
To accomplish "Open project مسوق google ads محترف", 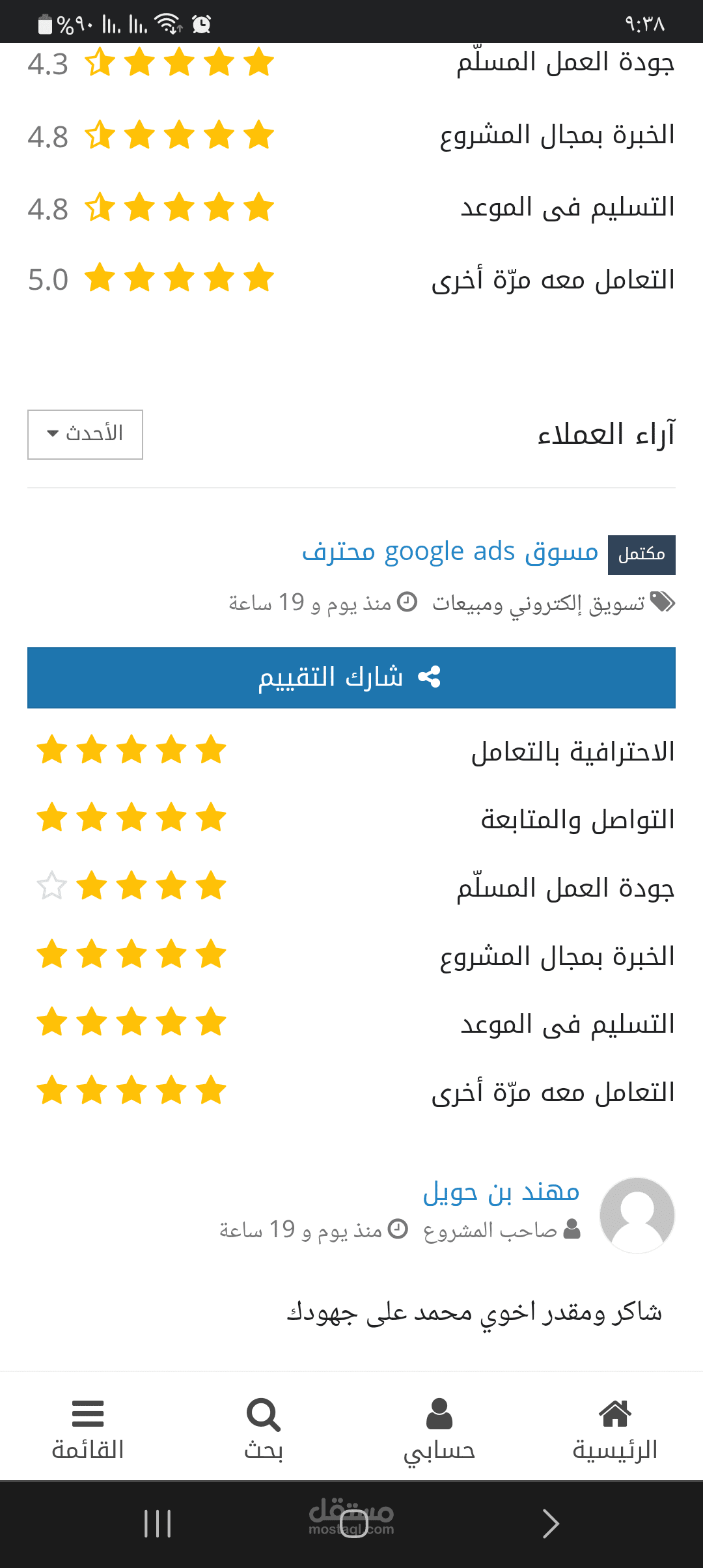I will pyautogui.click(x=450, y=552).
